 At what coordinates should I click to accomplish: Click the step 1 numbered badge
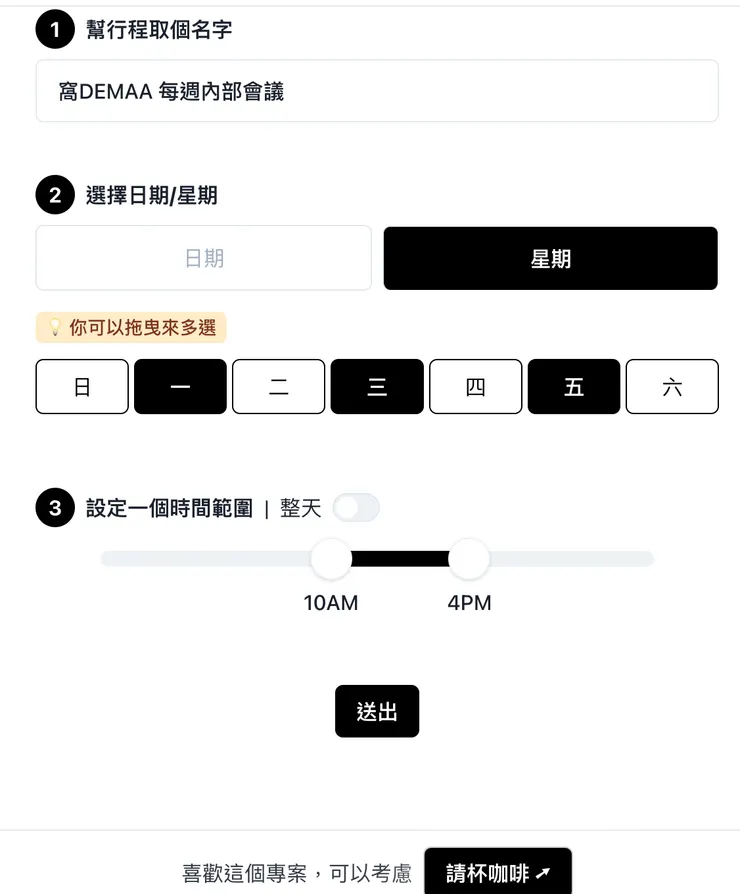[x=55, y=30]
